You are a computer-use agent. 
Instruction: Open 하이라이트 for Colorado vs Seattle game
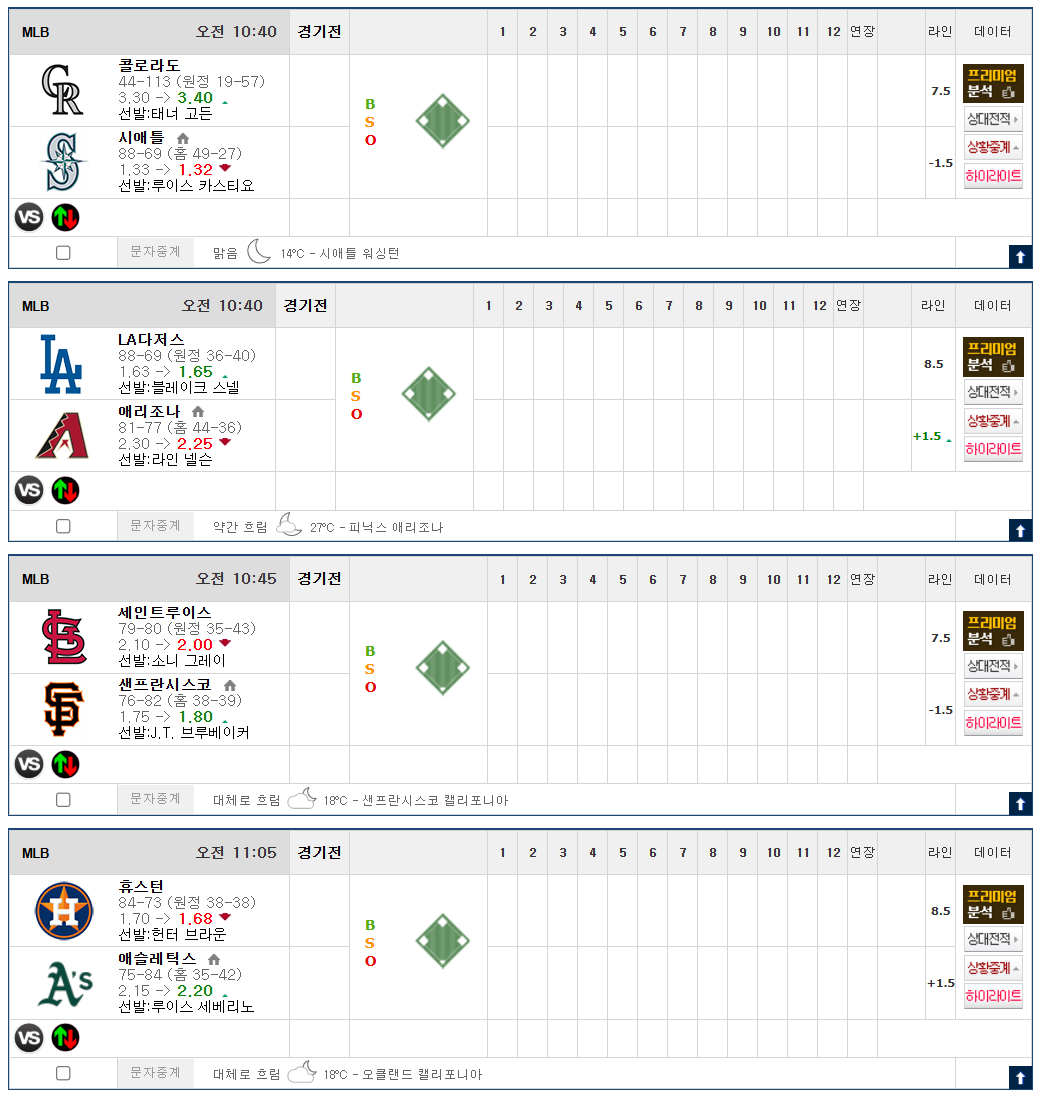click(x=992, y=176)
